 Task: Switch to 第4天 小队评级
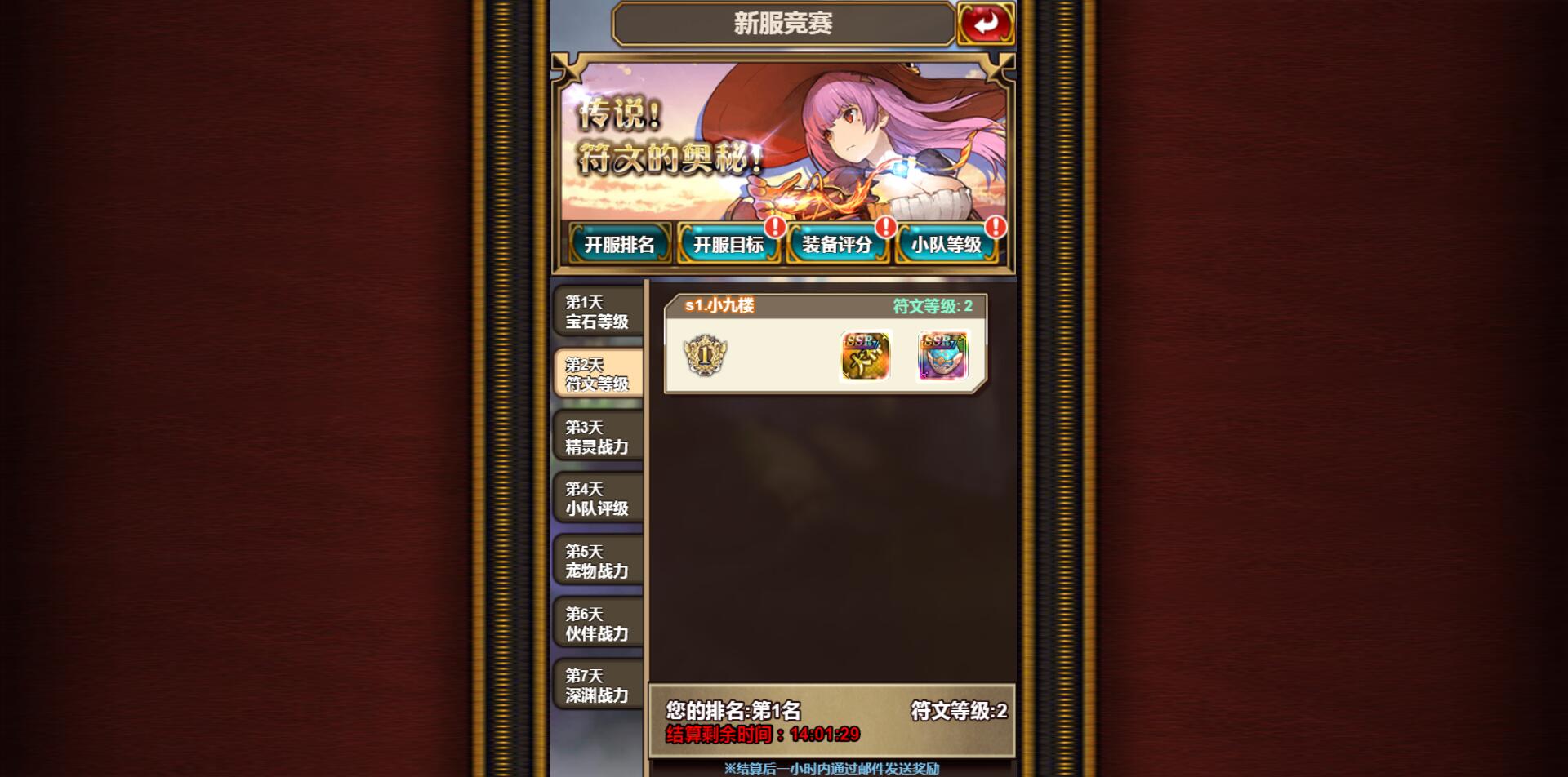(598, 499)
